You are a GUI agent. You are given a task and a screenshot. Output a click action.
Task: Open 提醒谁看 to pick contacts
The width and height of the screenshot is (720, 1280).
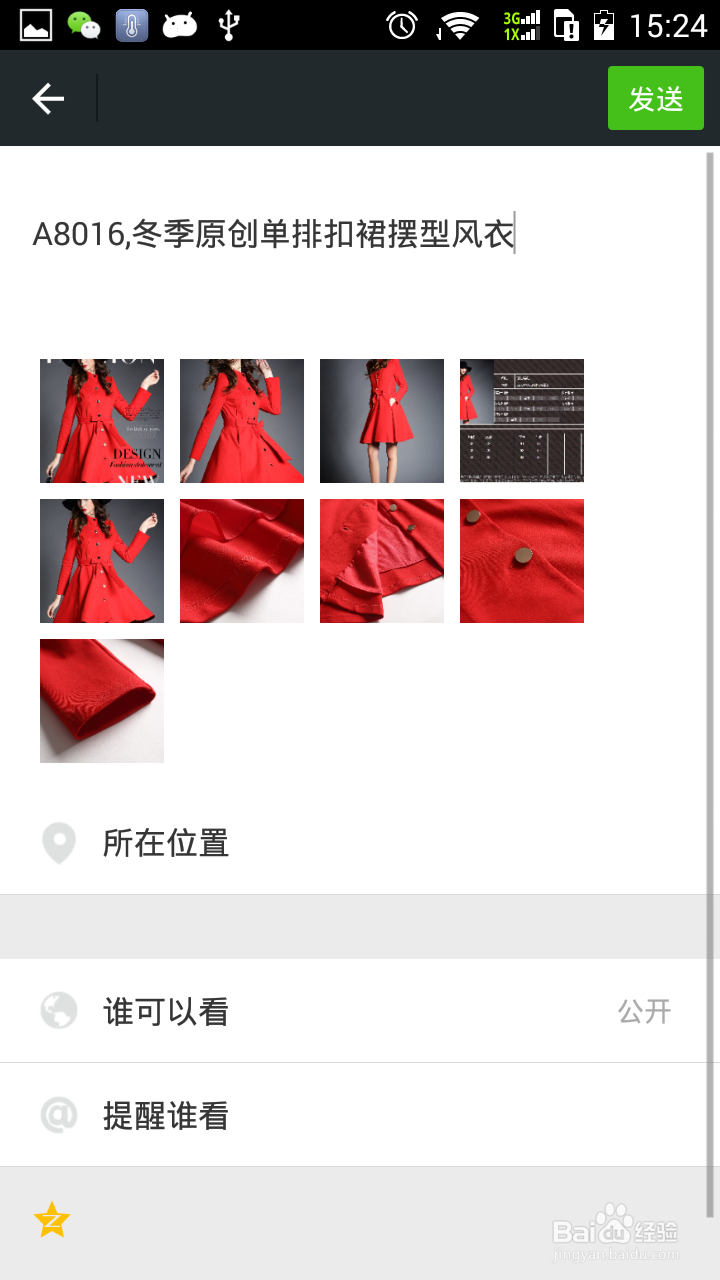coord(163,1115)
